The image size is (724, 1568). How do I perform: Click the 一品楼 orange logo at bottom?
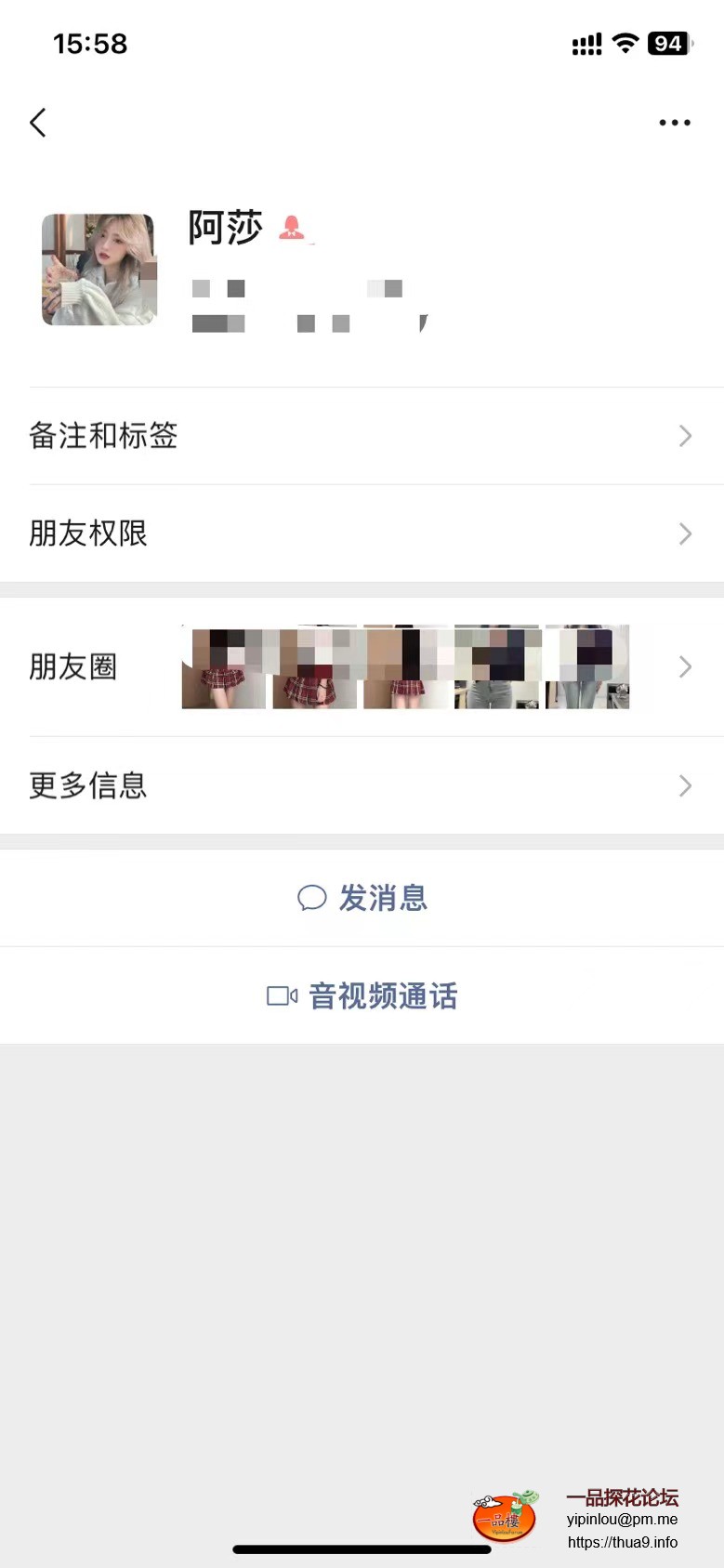pyautogui.click(x=505, y=1515)
